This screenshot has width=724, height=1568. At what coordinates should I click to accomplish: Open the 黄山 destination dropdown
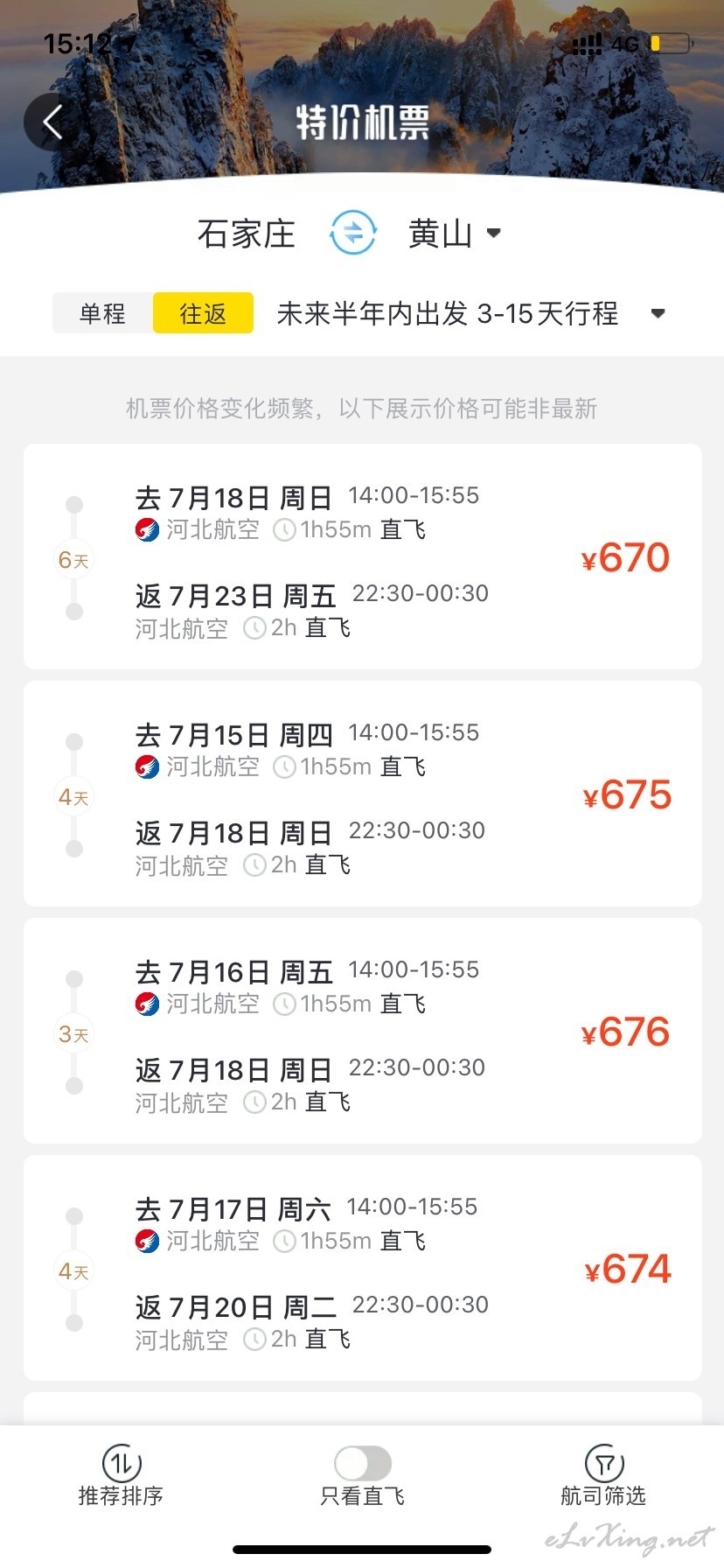click(x=455, y=234)
